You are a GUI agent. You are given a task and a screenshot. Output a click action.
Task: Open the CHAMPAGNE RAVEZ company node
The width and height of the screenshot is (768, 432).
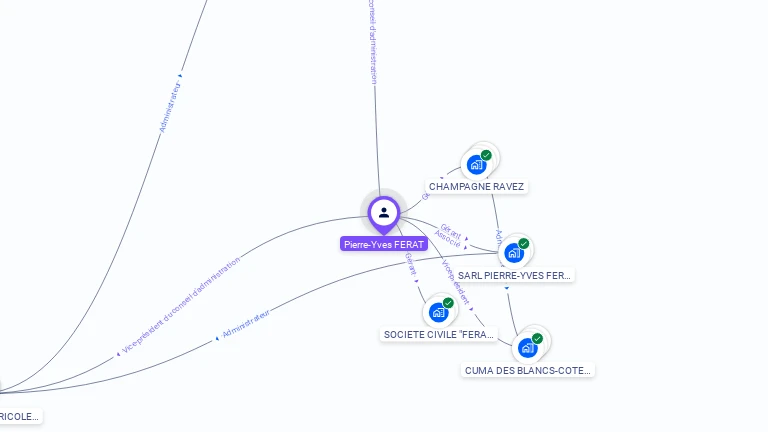478,164
